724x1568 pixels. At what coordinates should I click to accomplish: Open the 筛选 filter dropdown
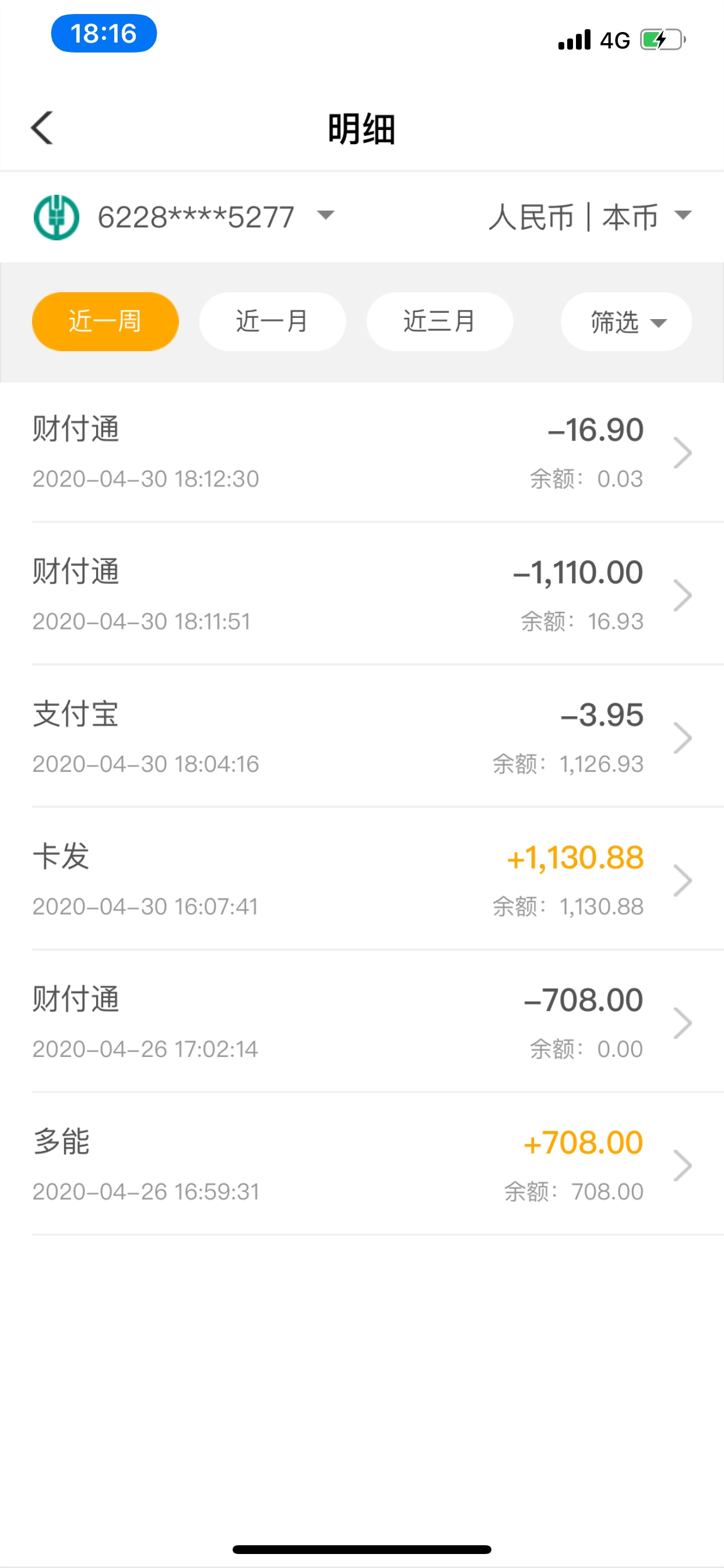(626, 321)
